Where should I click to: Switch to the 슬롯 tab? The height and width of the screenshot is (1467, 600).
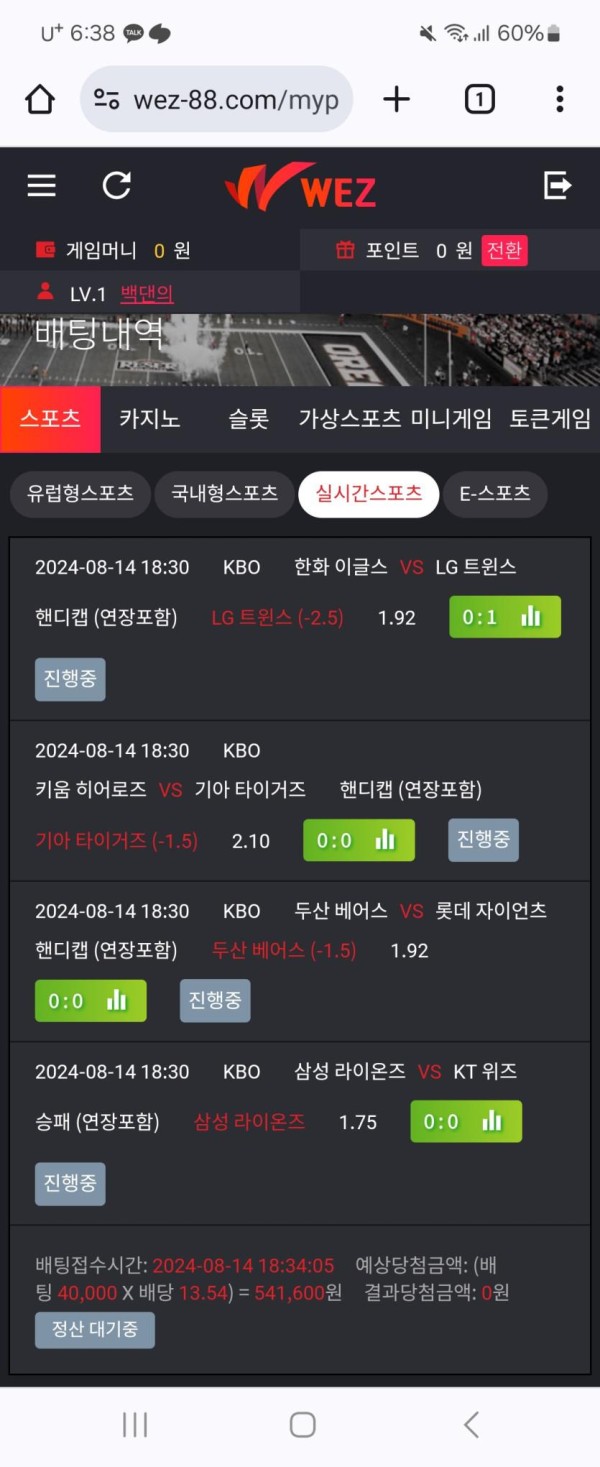pyautogui.click(x=248, y=419)
